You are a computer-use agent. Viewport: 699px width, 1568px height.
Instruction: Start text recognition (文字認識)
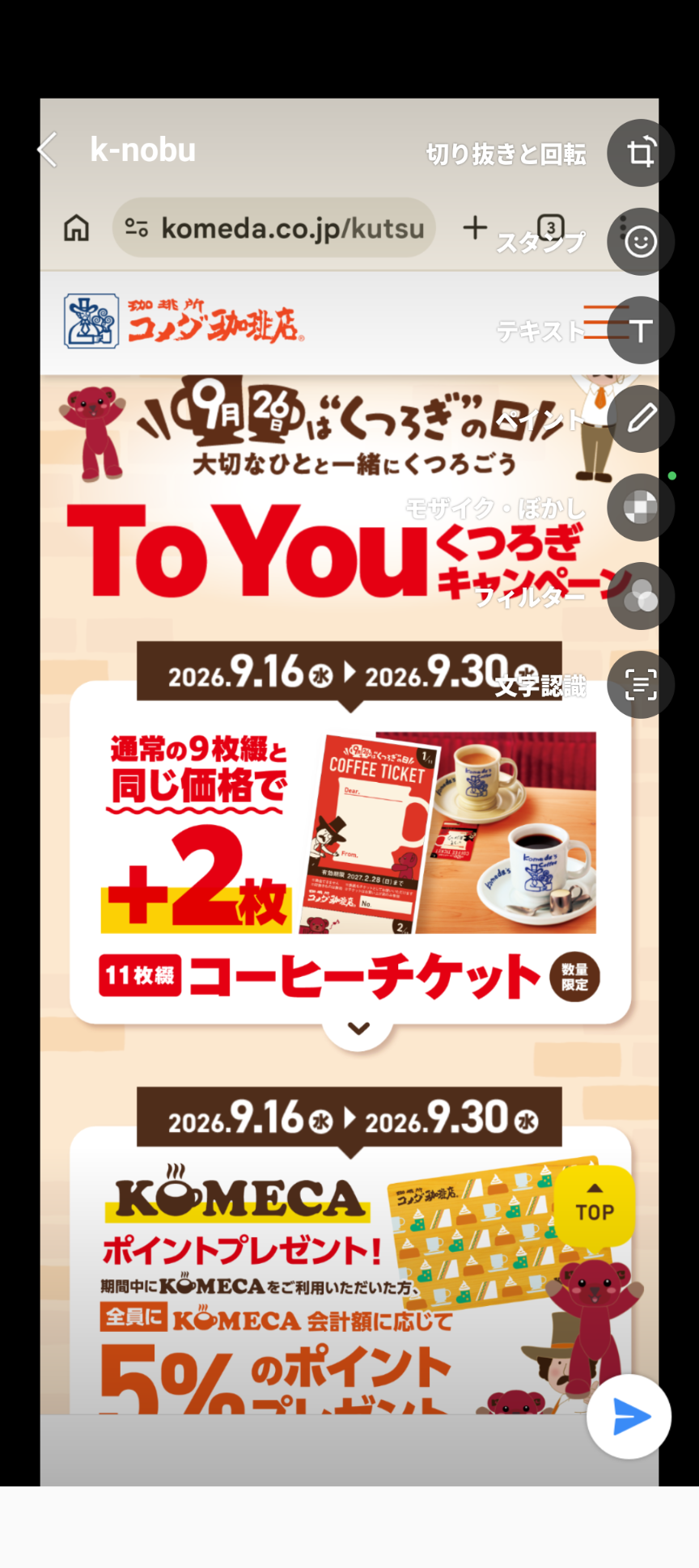[x=641, y=685]
